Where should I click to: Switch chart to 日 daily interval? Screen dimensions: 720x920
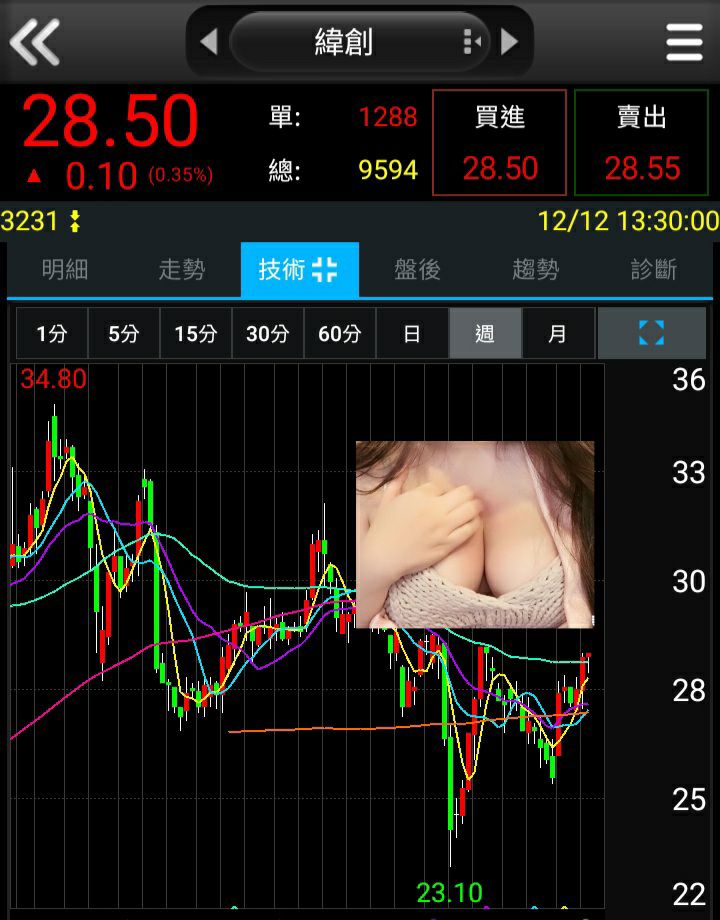(412, 334)
